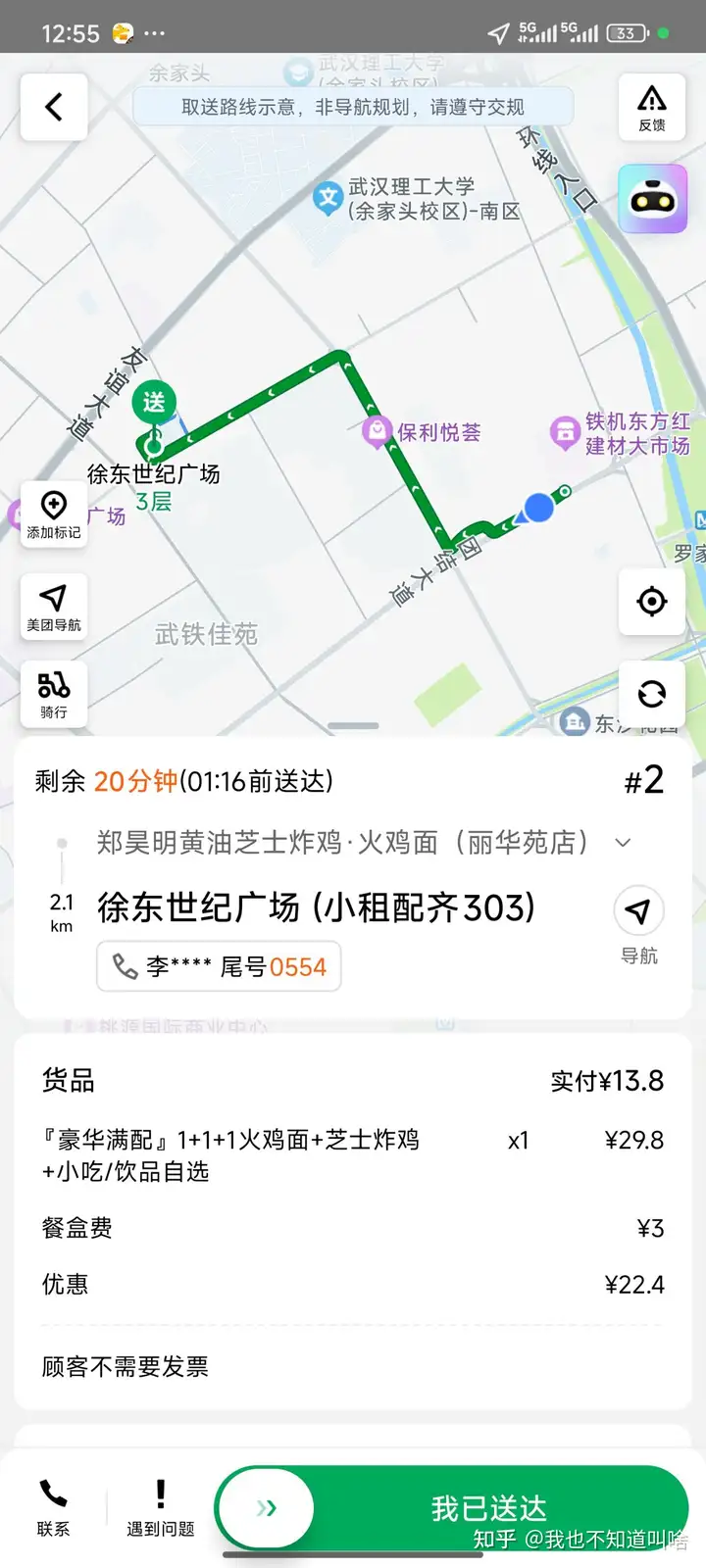The image size is (706, 1568).
Task: Open the robot assistant icon
Action: point(651,199)
